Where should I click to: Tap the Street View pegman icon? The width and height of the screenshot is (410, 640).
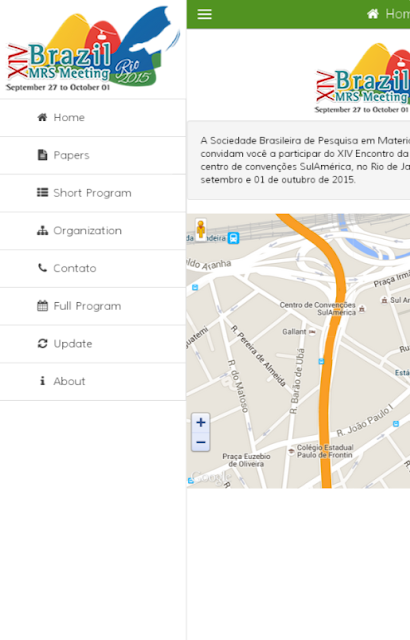(x=201, y=229)
